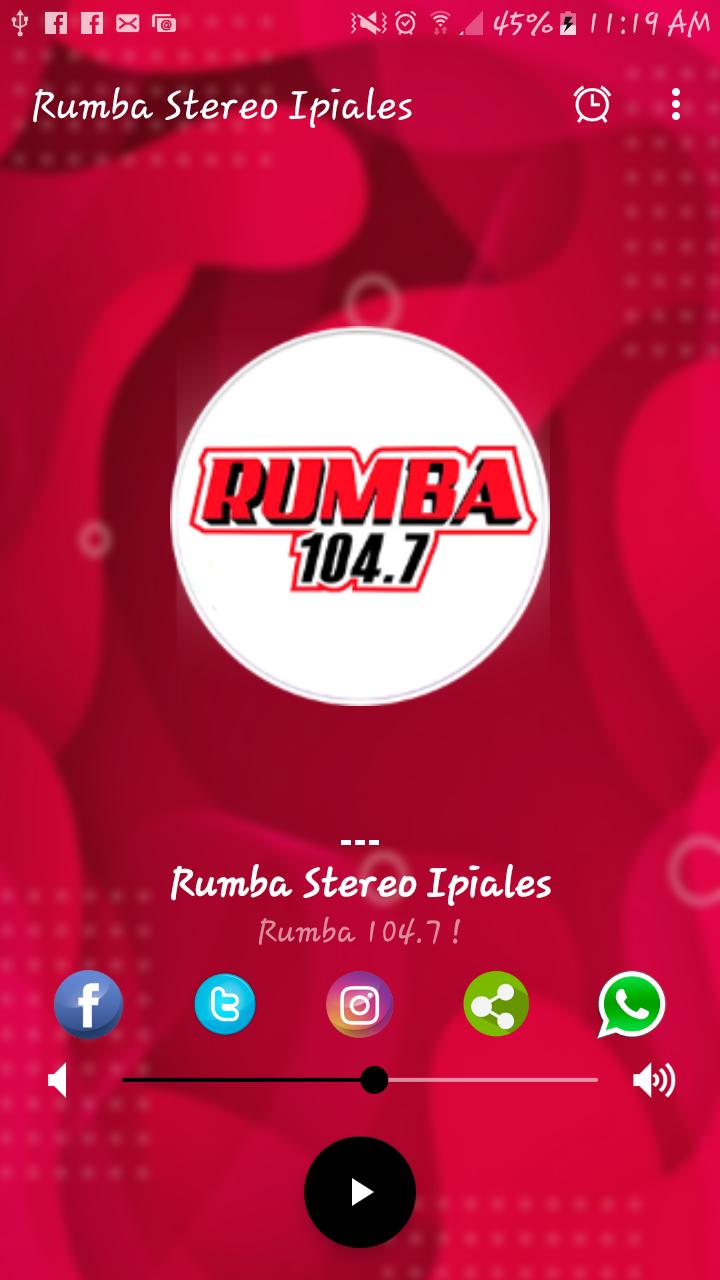The height and width of the screenshot is (1280, 720).
Task: Open the station's Instagram account
Action: tap(360, 1004)
